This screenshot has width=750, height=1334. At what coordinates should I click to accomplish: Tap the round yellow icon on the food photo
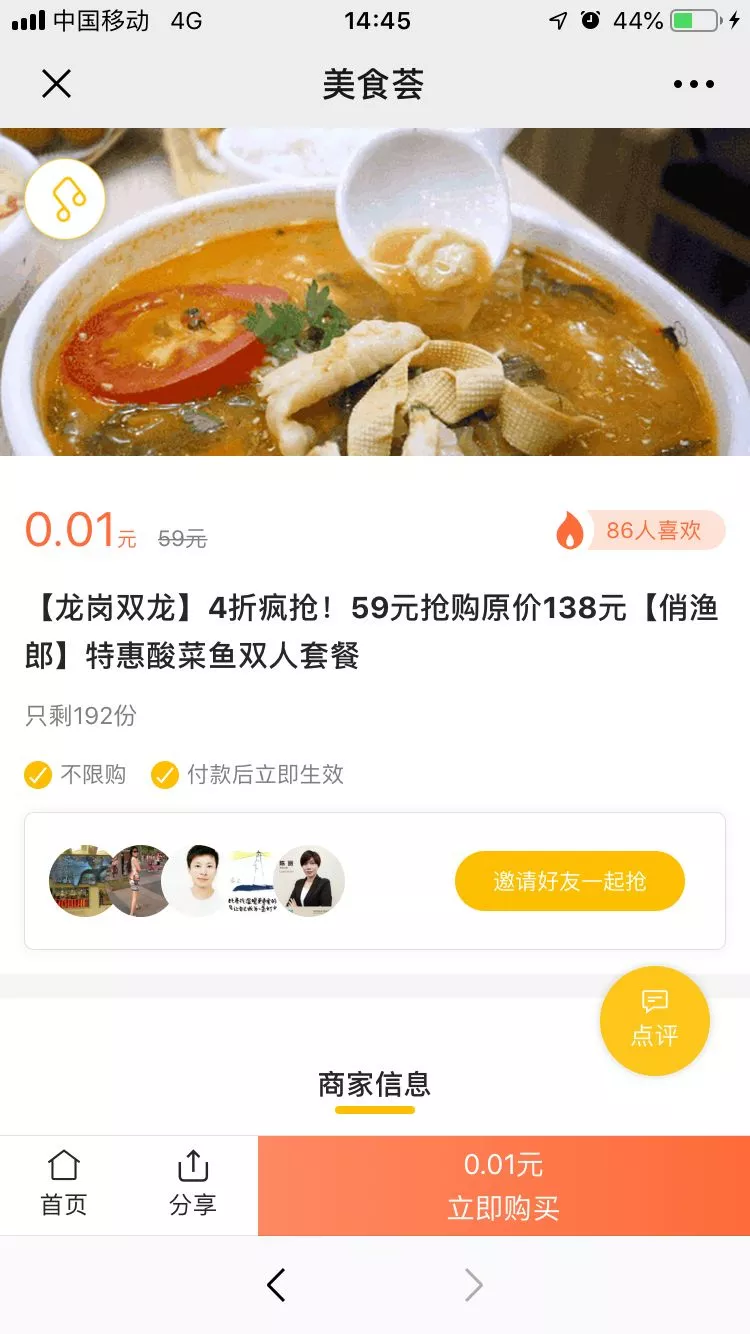click(x=65, y=198)
